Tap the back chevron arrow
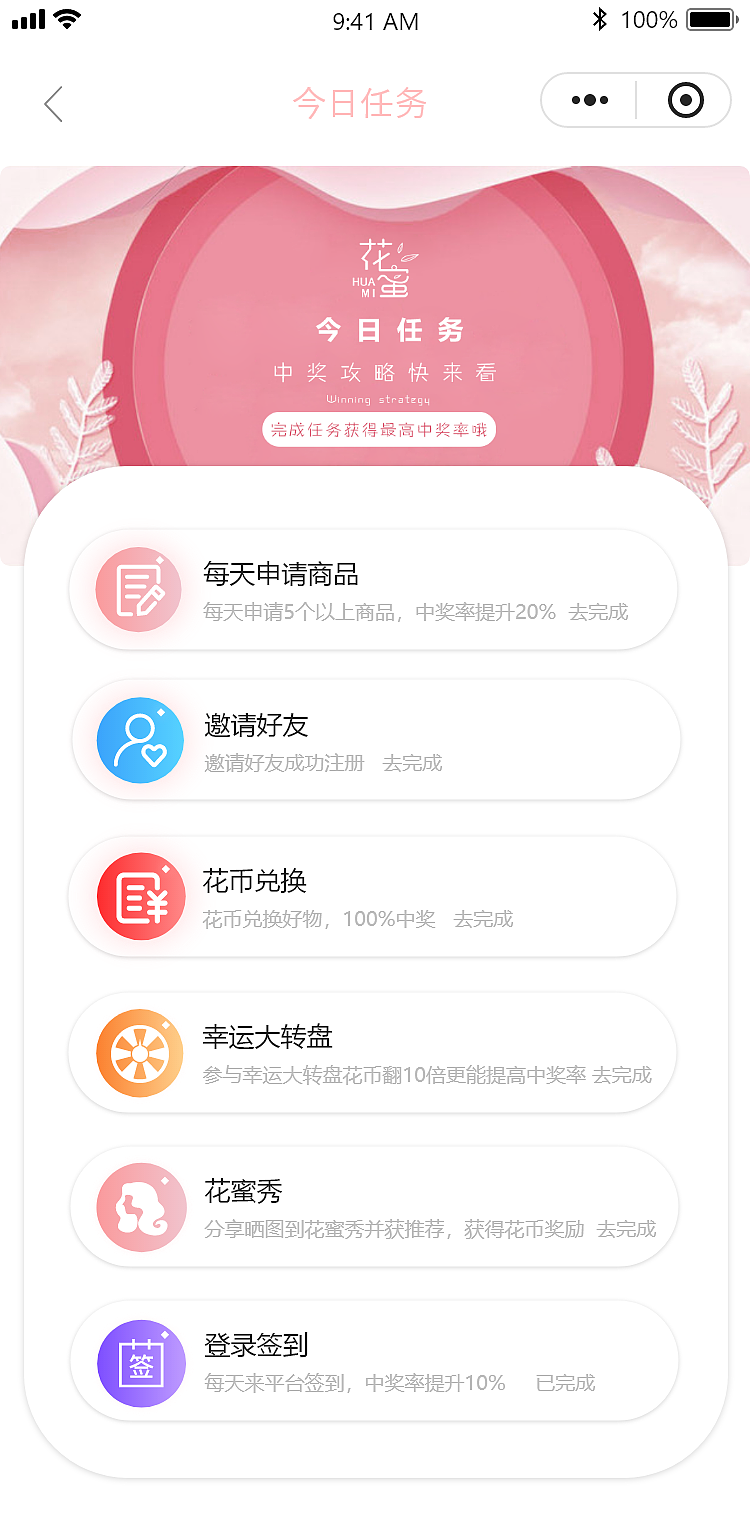The image size is (750, 1516). [x=53, y=104]
